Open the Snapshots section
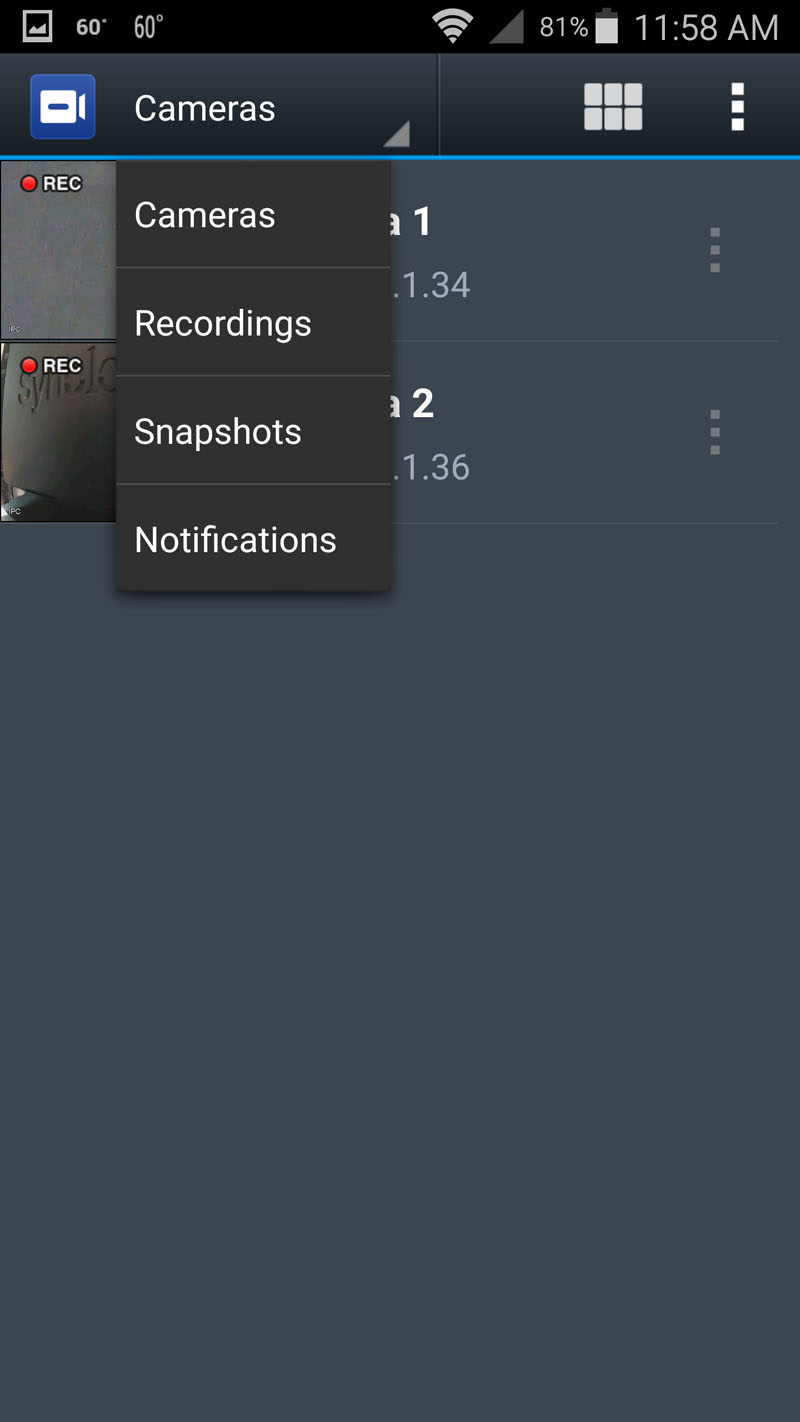 click(252, 432)
